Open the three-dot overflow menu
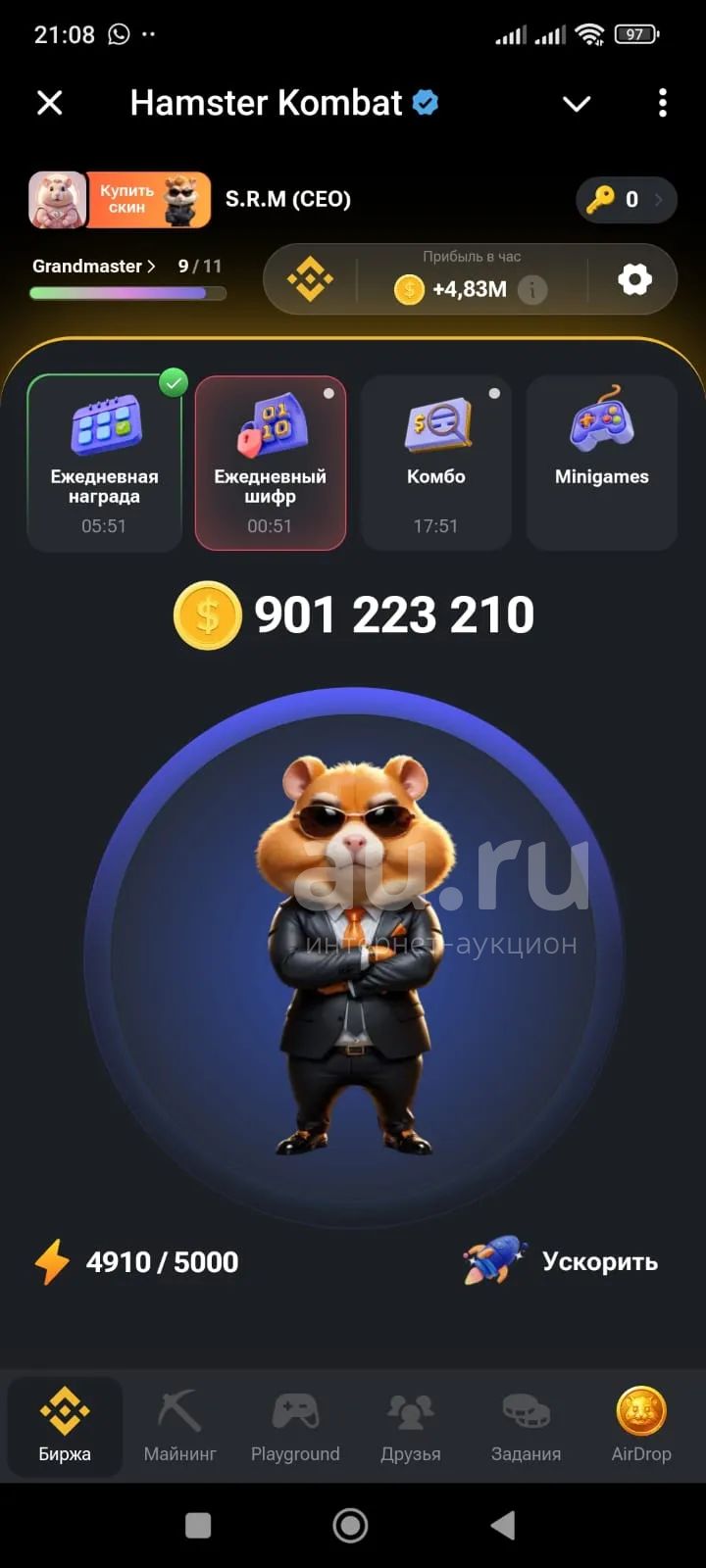 tap(663, 103)
